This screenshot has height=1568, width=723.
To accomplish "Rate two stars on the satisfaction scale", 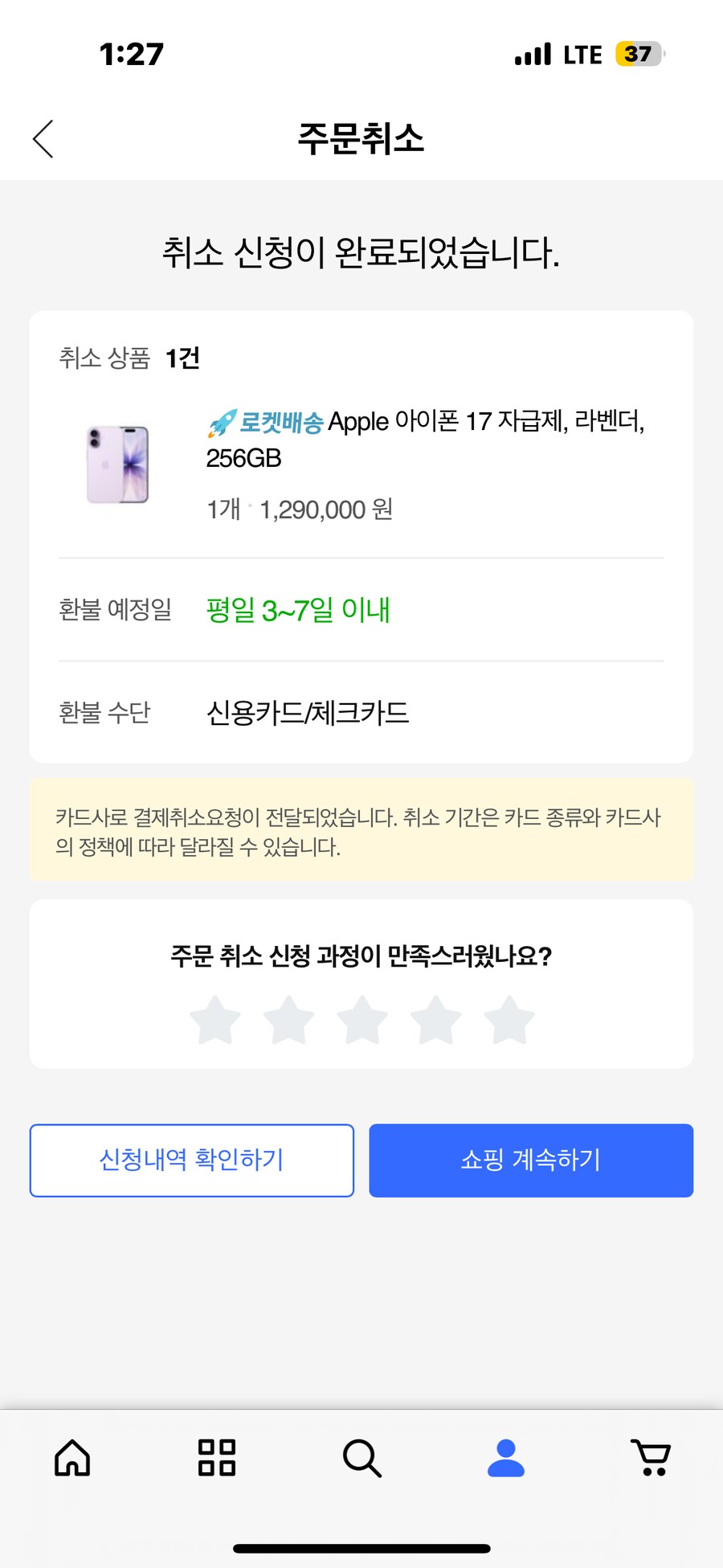I will pos(288,1019).
